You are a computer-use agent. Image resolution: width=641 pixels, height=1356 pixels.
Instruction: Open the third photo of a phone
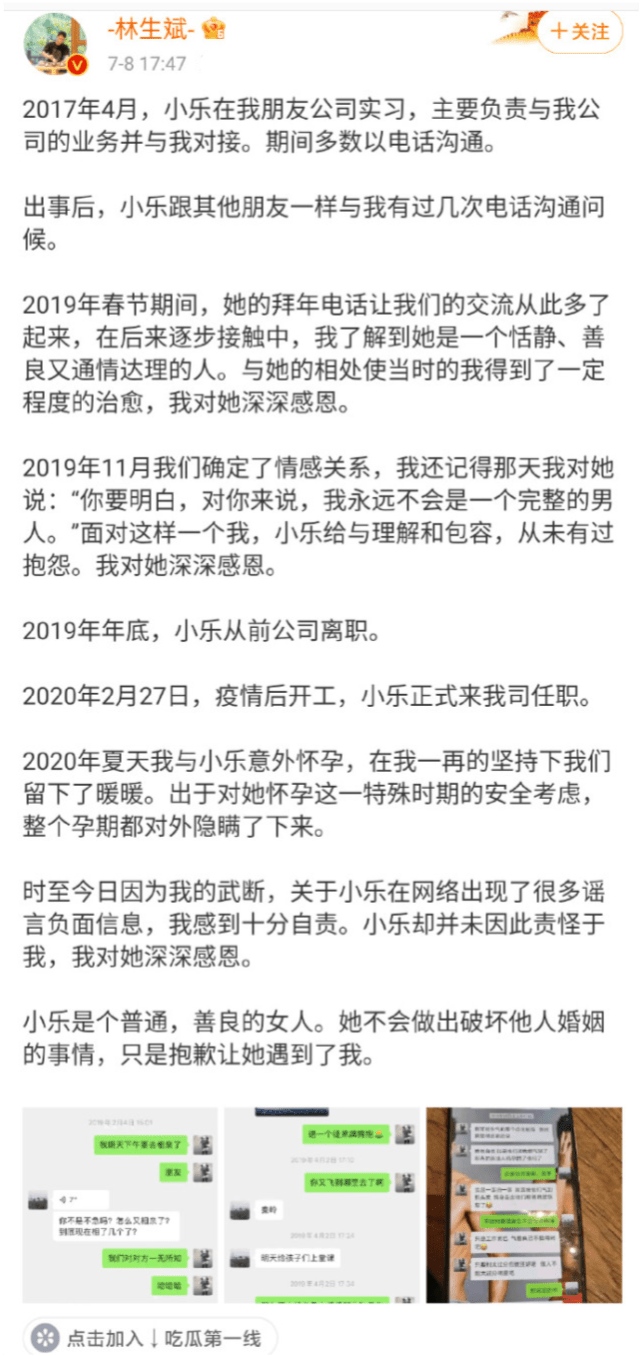pyautogui.click(x=524, y=1205)
